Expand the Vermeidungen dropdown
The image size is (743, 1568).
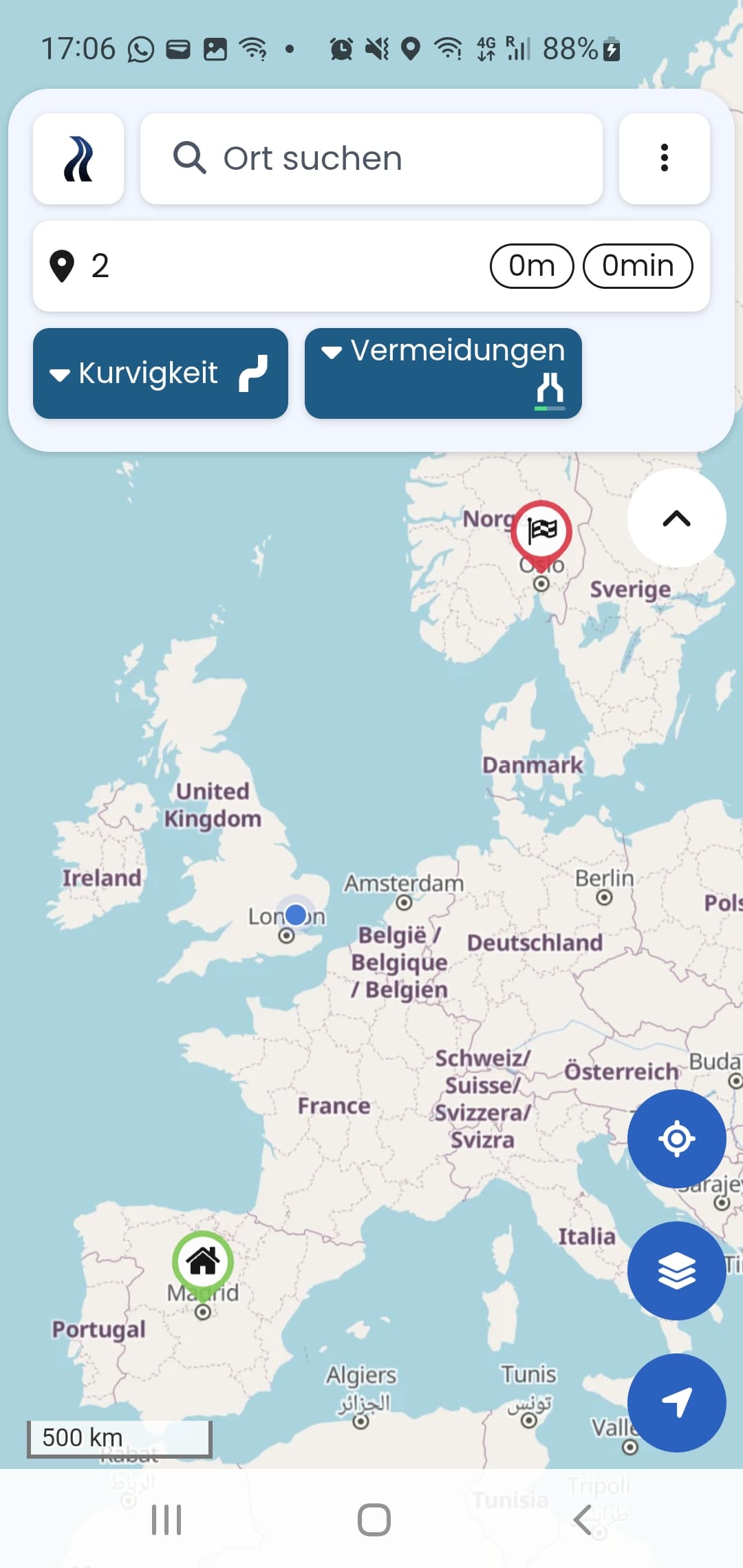coord(443,373)
